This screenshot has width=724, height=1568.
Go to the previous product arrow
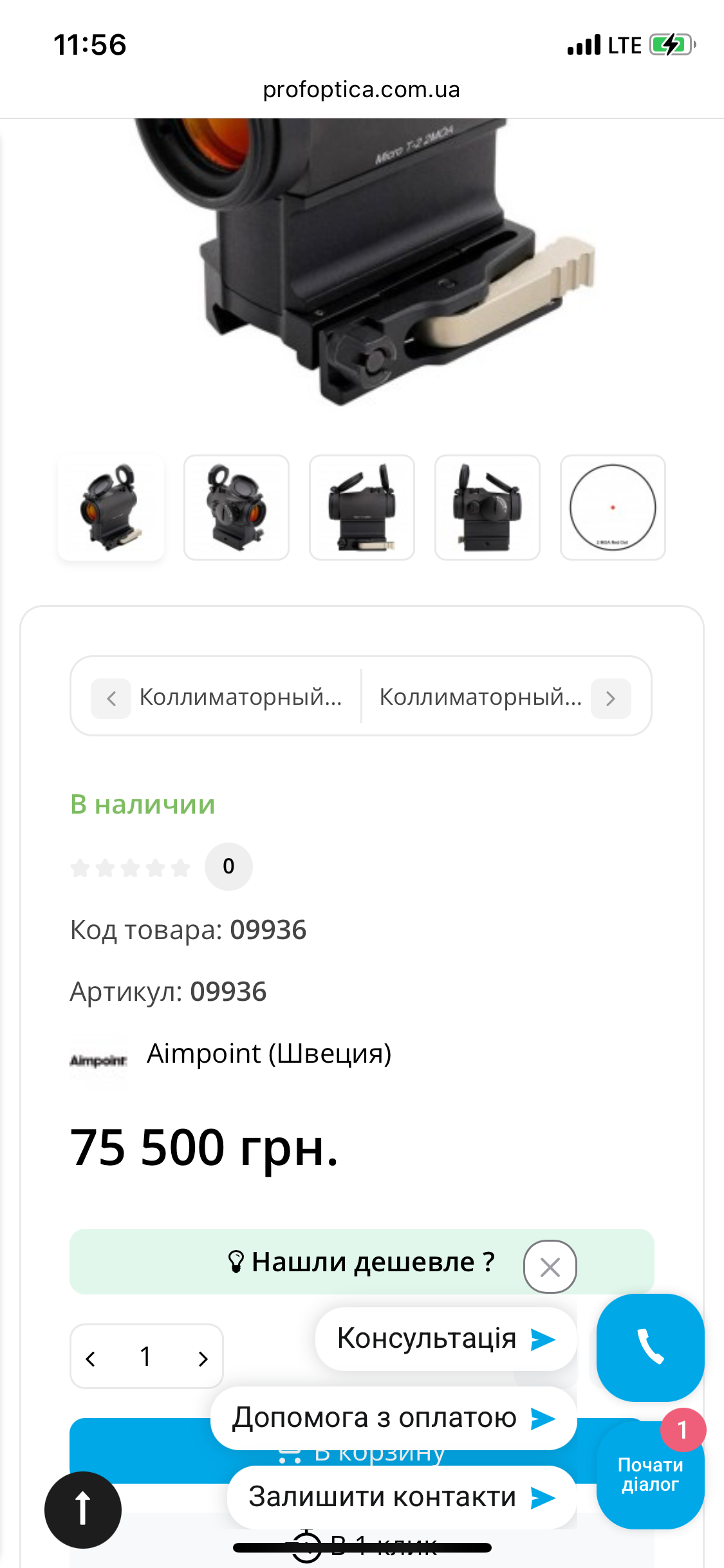[x=111, y=698]
